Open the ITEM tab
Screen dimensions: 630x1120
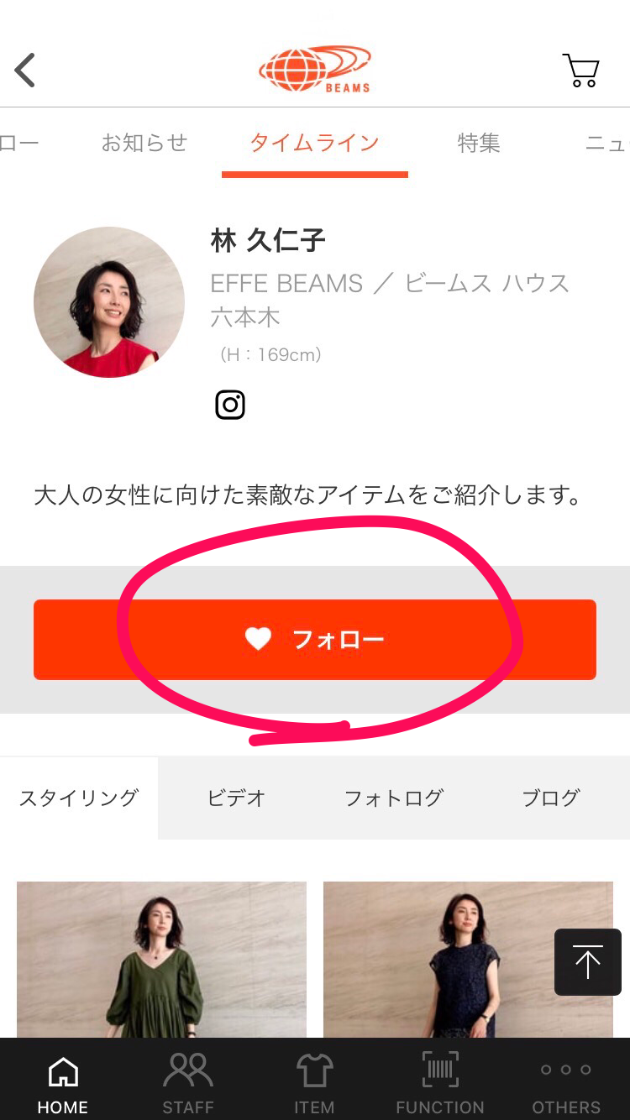[x=314, y=1083]
